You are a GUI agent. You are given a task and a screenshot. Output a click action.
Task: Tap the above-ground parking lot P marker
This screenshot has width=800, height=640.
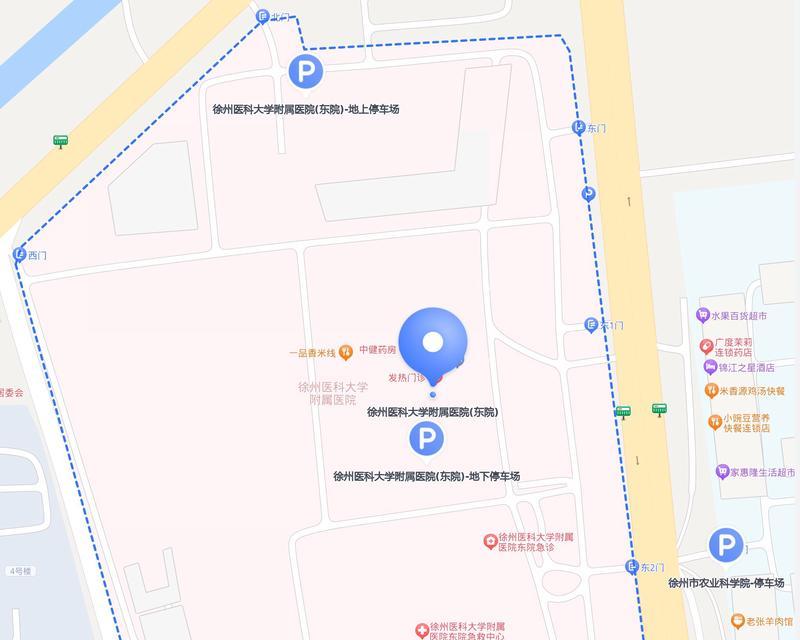[305, 71]
